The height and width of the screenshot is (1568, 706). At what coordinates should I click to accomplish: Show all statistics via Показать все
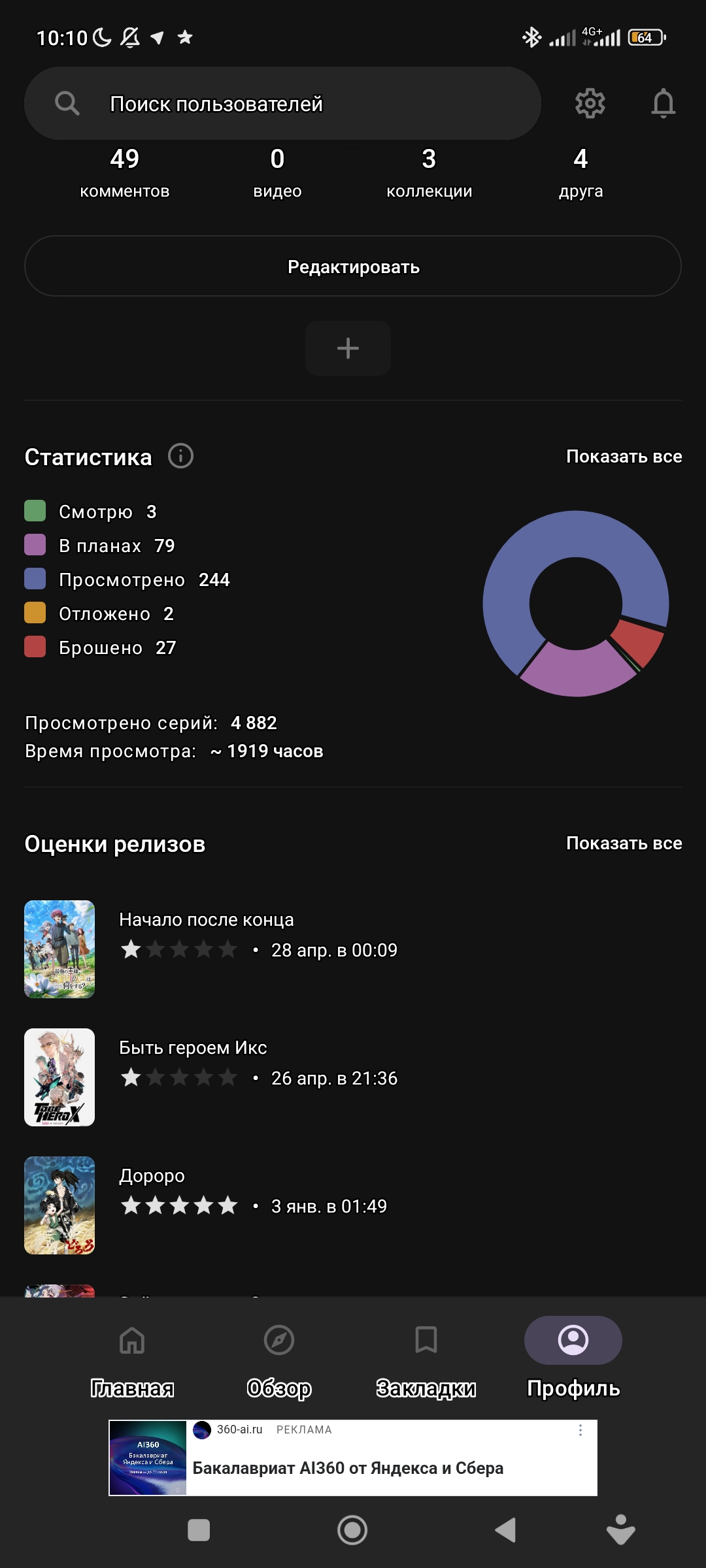click(624, 457)
